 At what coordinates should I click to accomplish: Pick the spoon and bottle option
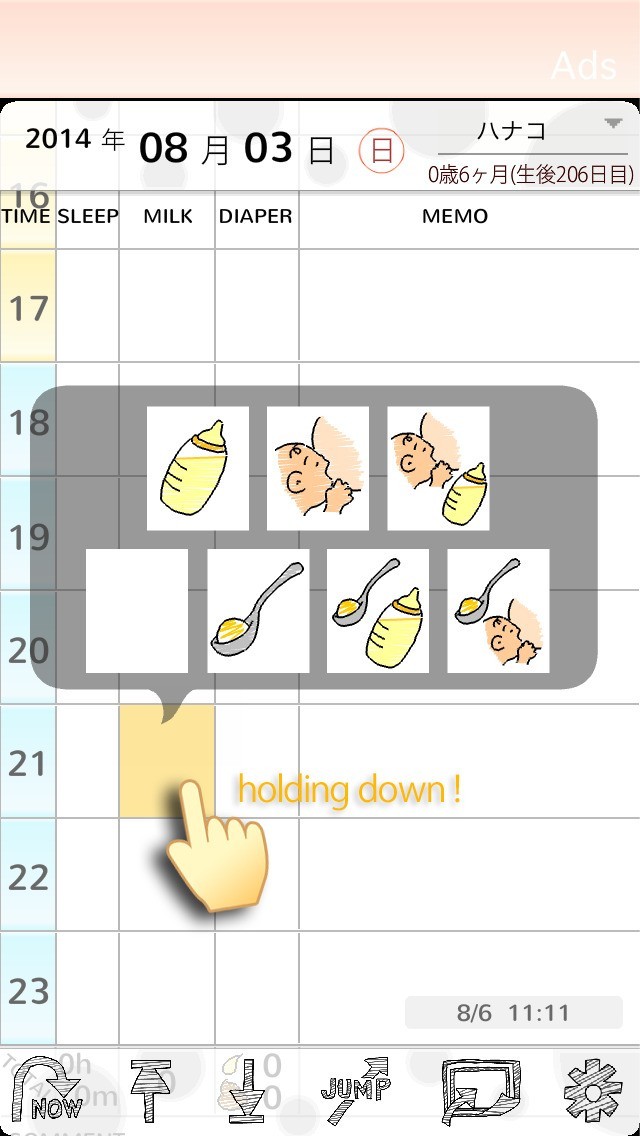click(x=378, y=611)
